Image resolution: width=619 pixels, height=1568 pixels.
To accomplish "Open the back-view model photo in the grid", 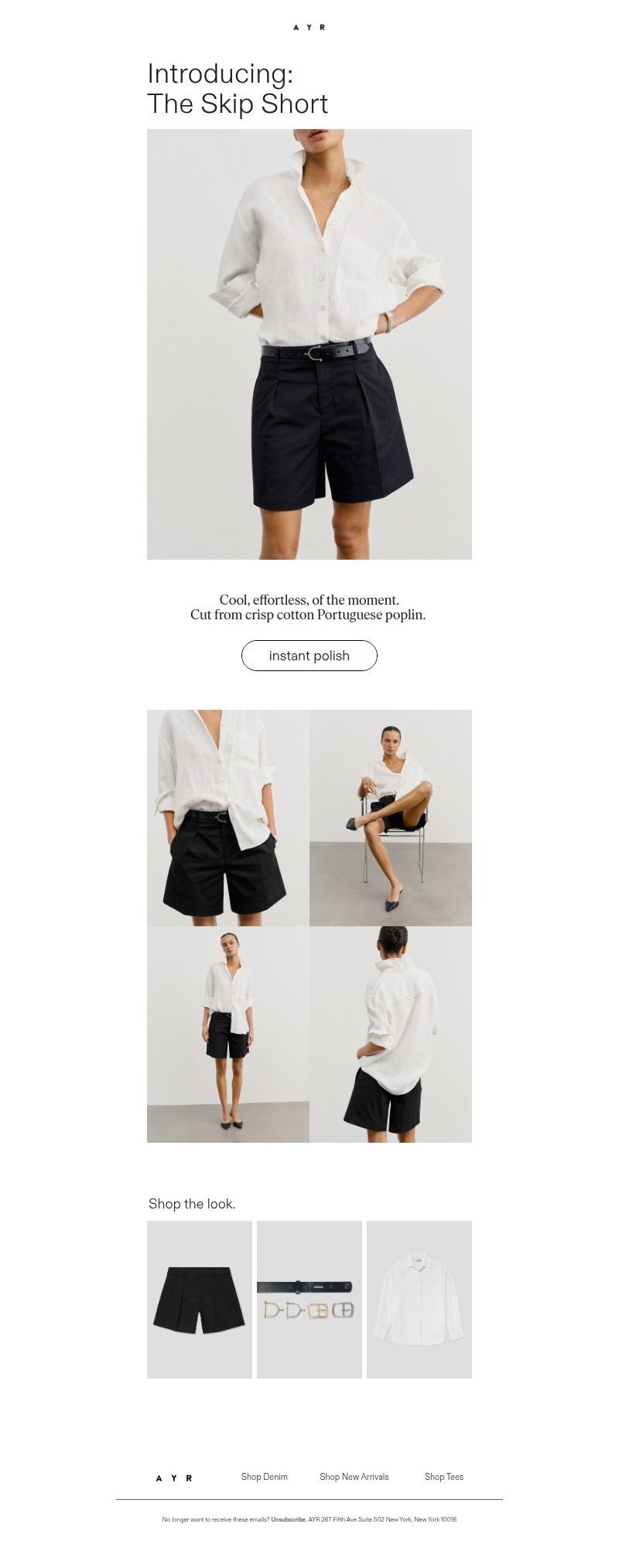I will coord(390,1034).
